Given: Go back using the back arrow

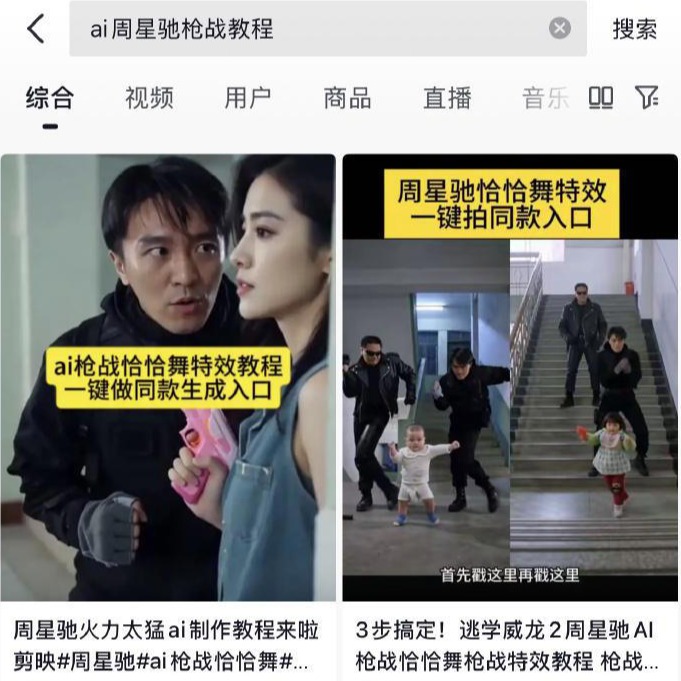Looking at the screenshot, I should pyautogui.click(x=36, y=29).
